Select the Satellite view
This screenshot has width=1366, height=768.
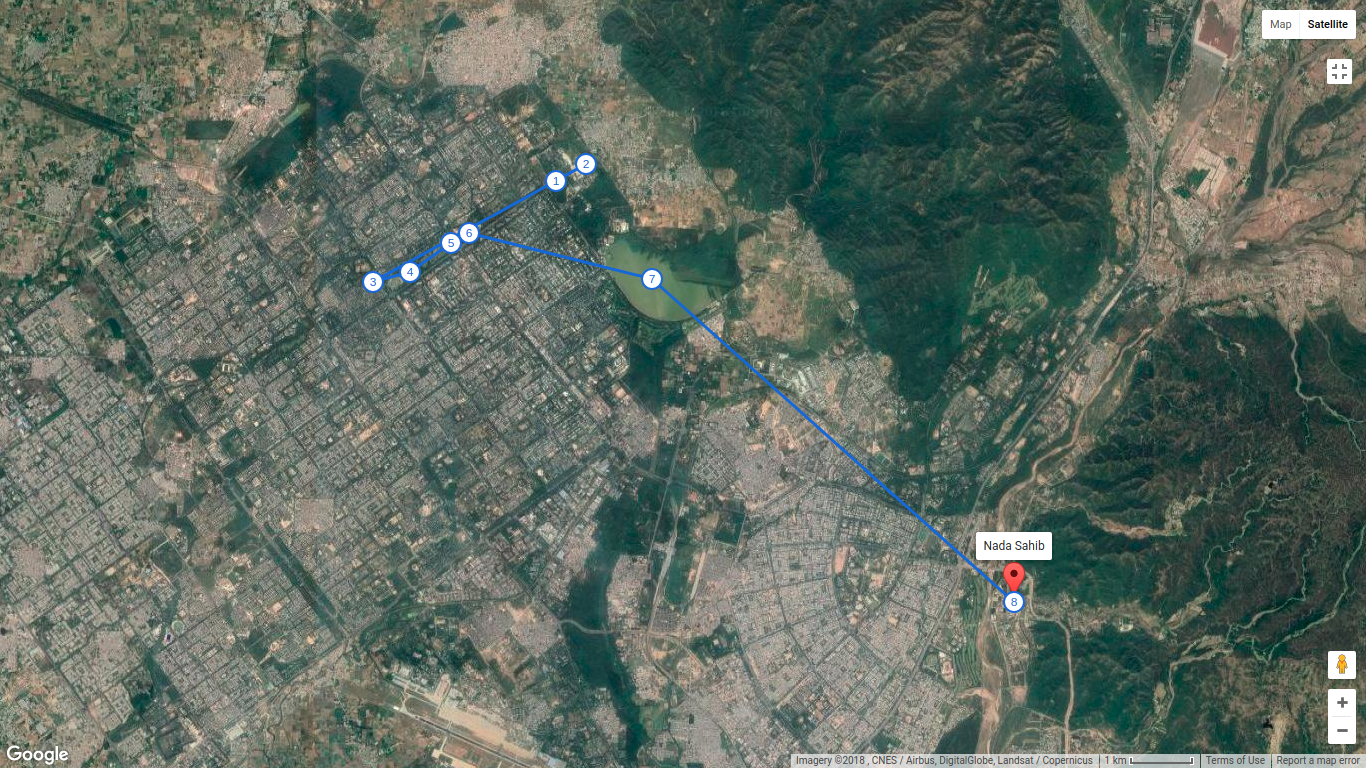tap(1327, 24)
